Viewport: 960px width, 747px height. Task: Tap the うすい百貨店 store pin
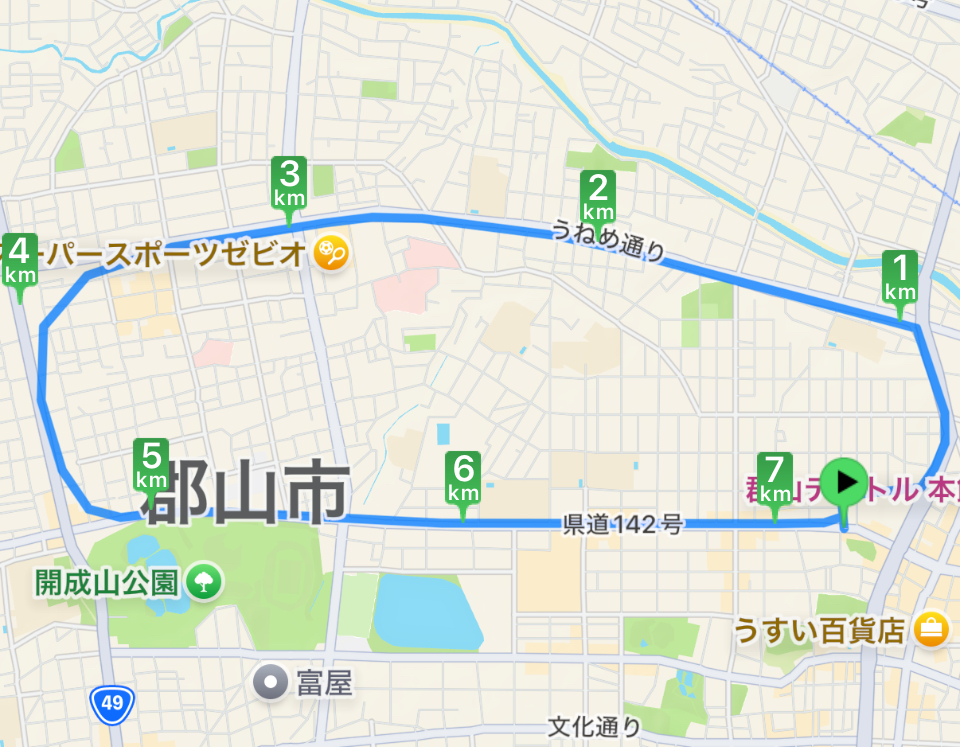[x=931, y=630]
